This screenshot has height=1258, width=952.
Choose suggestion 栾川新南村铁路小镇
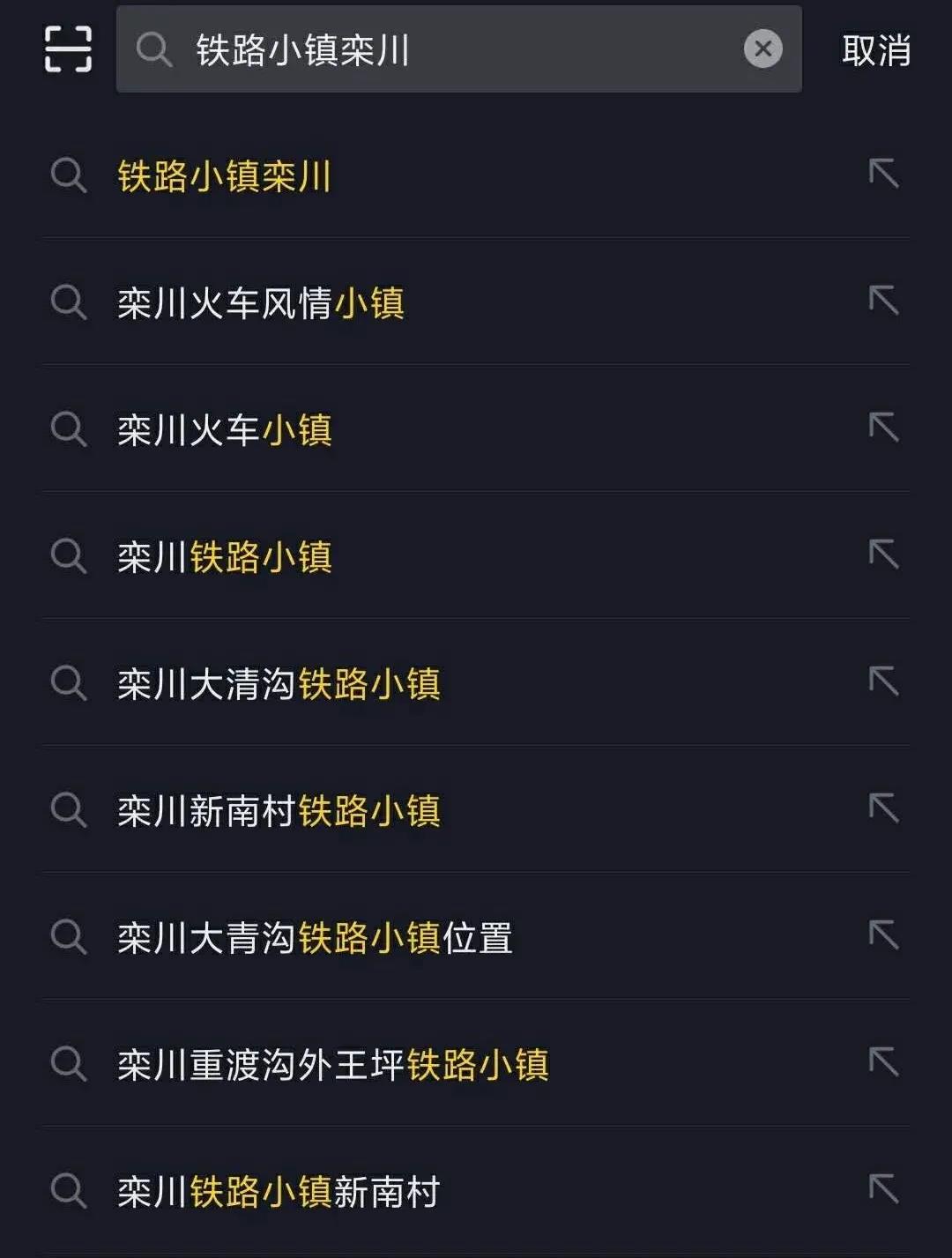click(279, 811)
